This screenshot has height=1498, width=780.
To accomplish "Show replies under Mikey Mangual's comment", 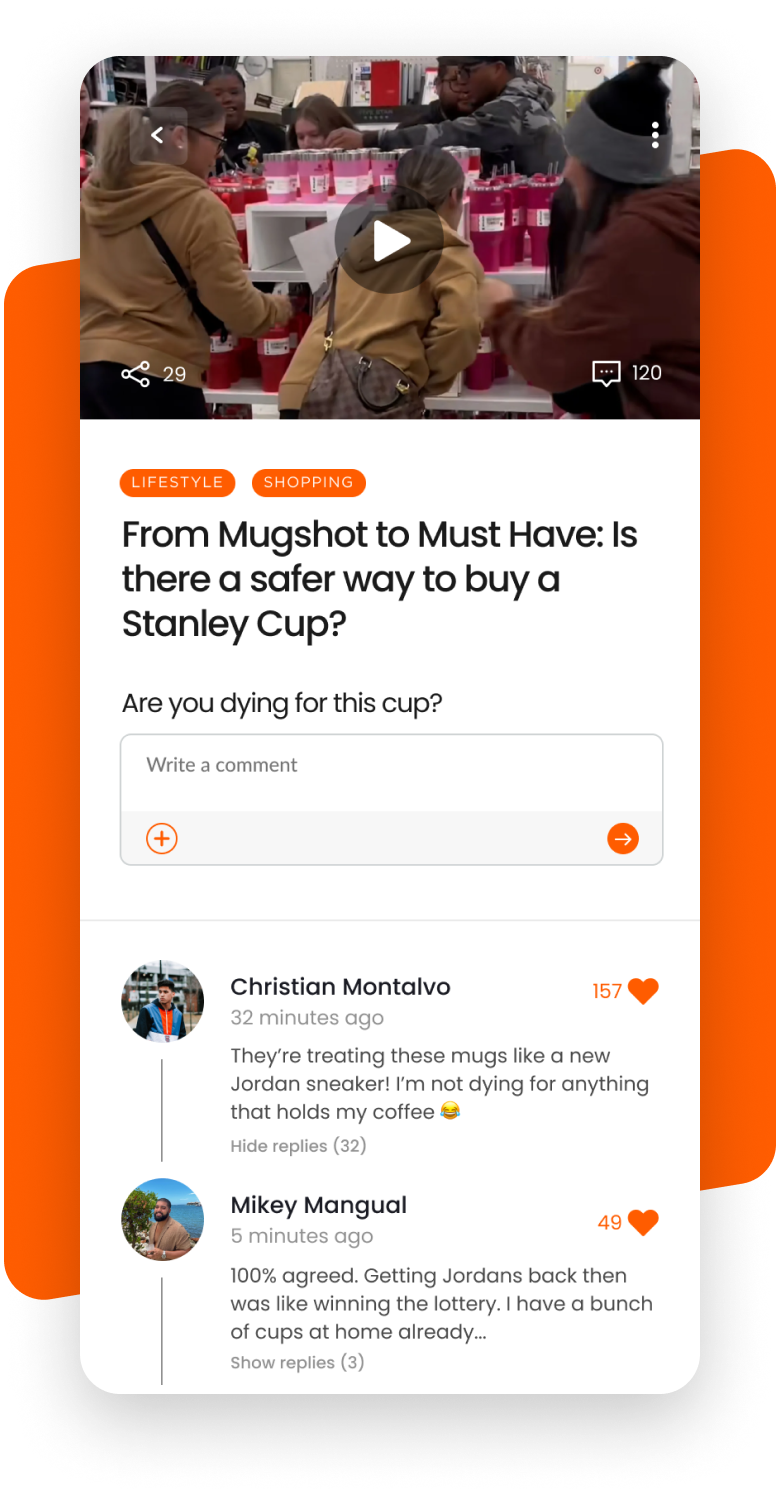I will tap(297, 1362).
